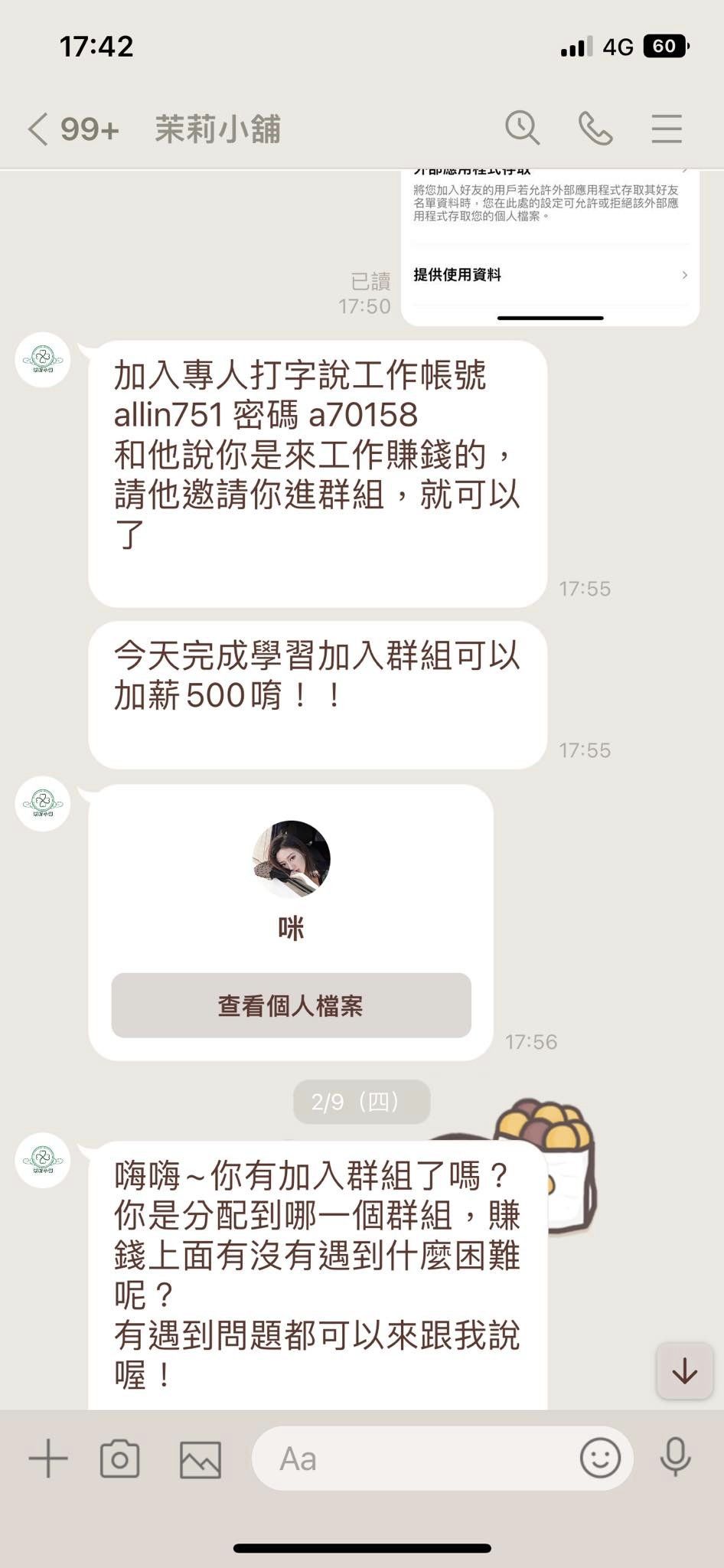The width and height of the screenshot is (724, 1568).
Task: Focus the message text field
Action: pos(413,1459)
